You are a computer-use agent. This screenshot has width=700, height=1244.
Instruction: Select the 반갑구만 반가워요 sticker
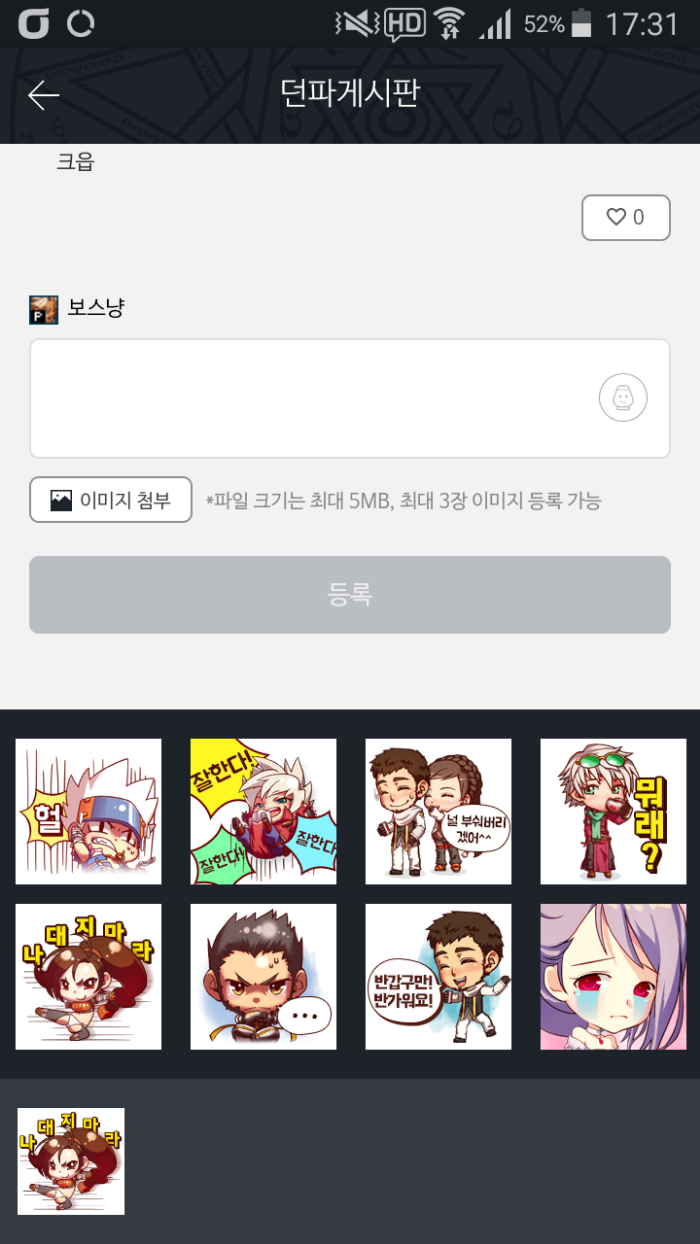[438, 976]
